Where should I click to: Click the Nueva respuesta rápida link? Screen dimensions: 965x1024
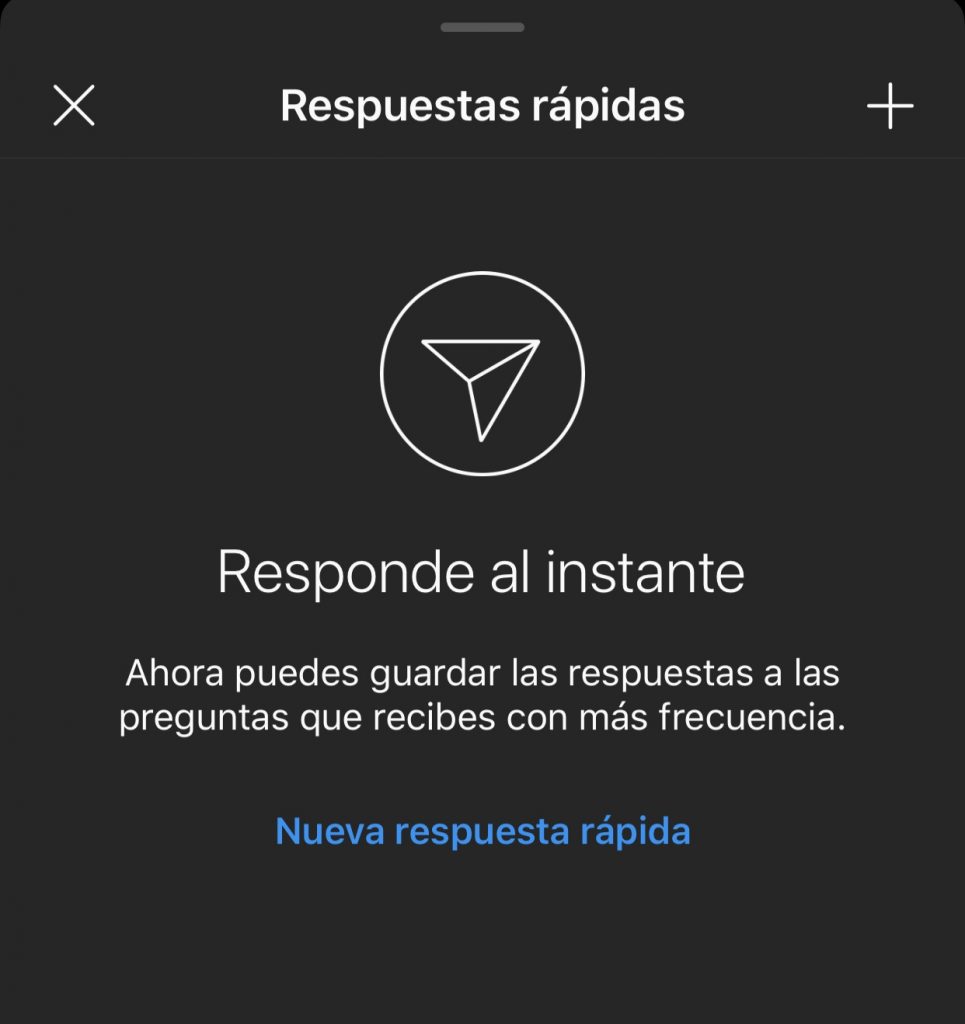click(482, 833)
